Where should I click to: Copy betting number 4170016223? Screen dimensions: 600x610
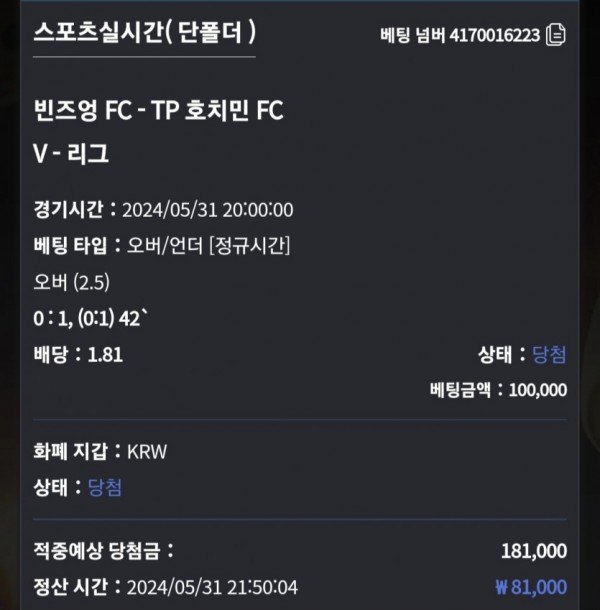coord(556,36)
